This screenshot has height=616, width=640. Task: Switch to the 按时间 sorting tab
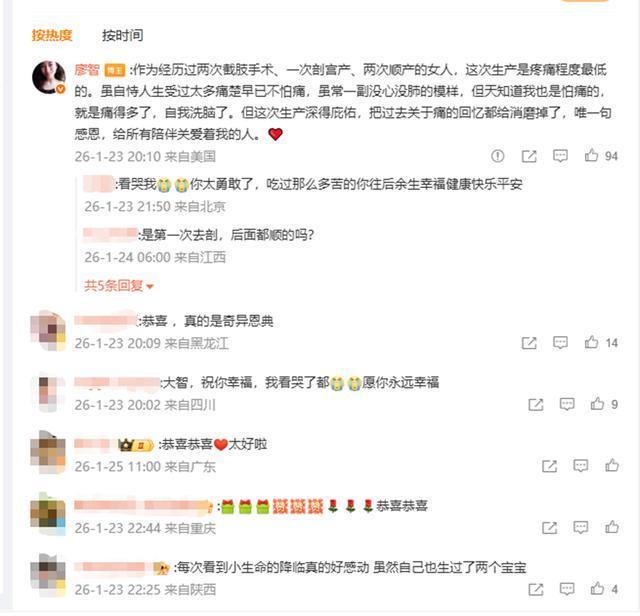click(122, 35)
